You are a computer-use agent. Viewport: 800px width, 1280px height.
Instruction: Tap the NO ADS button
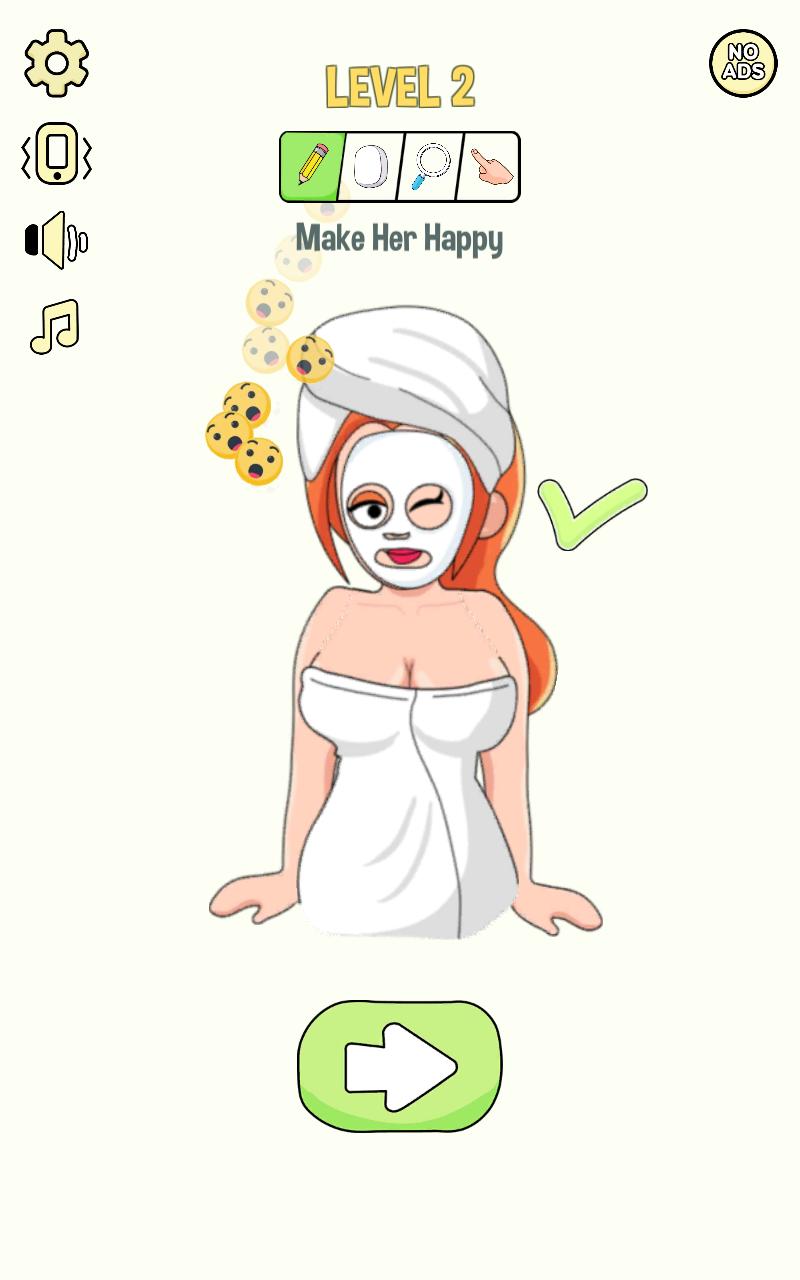point(743,63)
